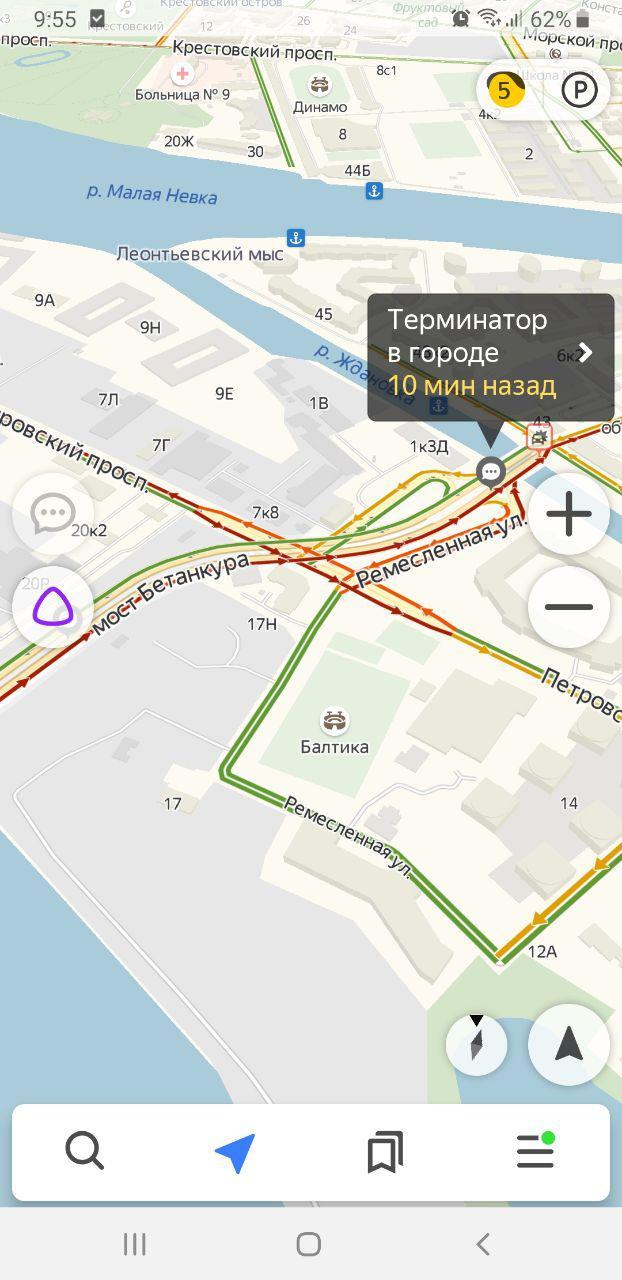
Task: Center the map on my location
Action: (569, 1044)
